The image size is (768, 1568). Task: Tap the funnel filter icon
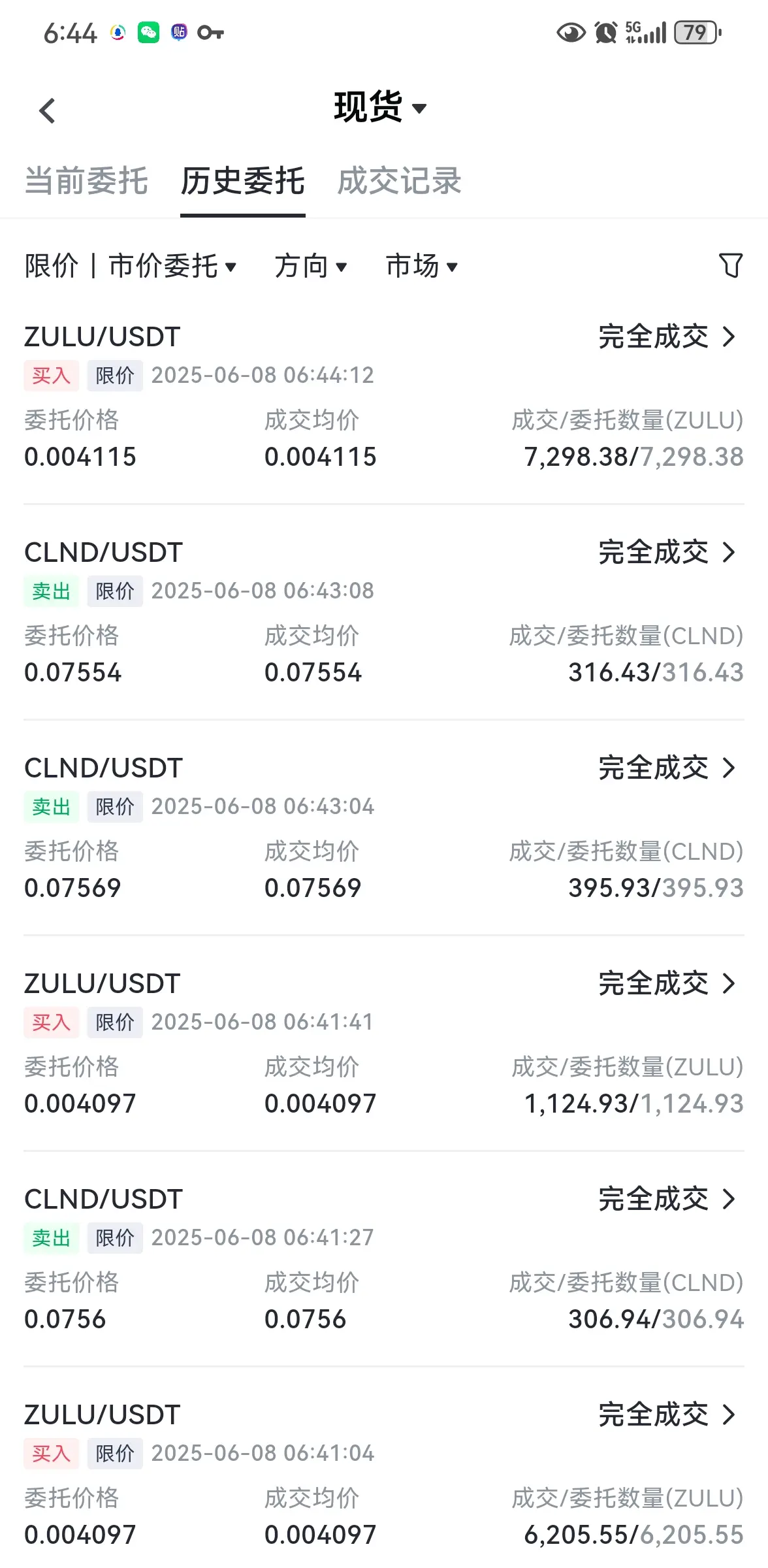(731, 265)
